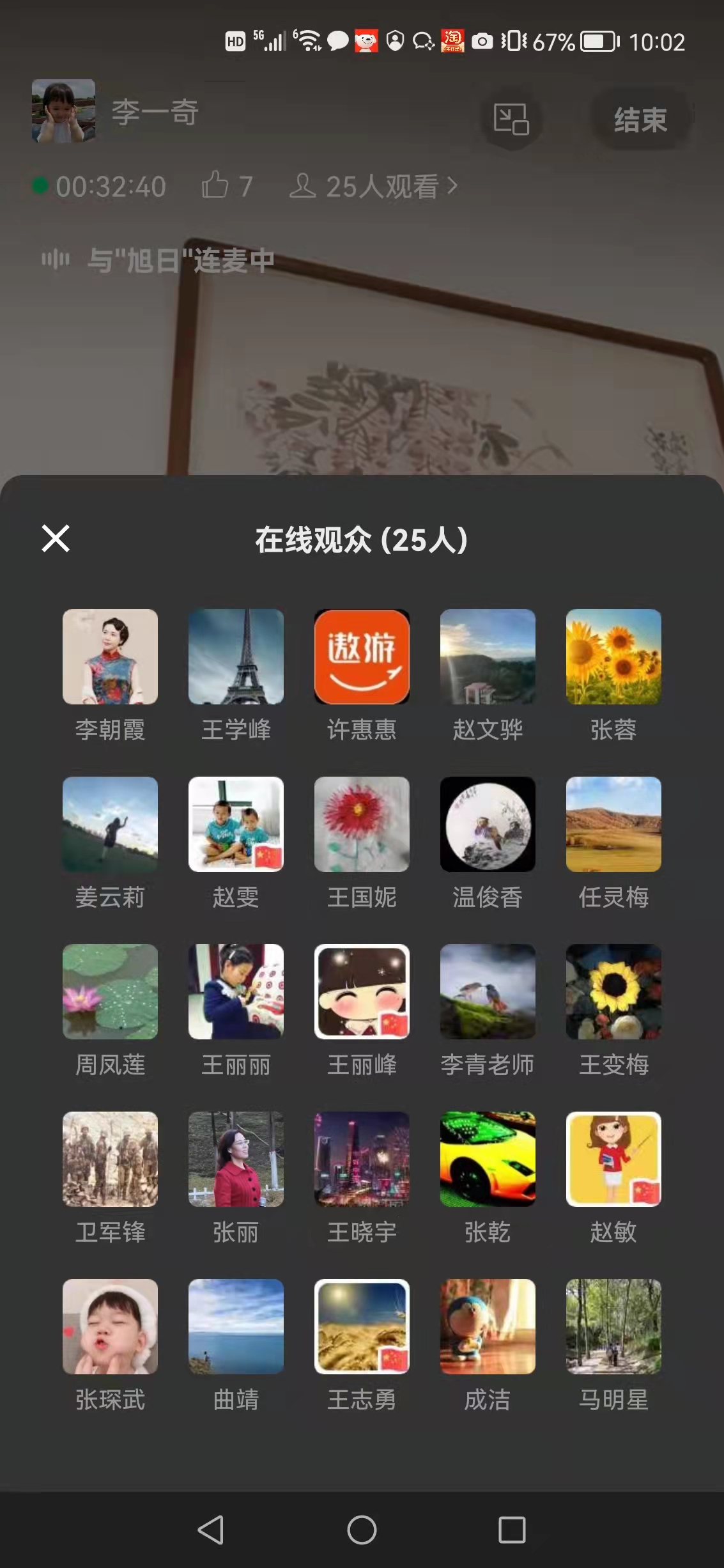The height and width of the screenshot is (1568, 724).
Task: Tap viewer 赵文骅
Action: (x=488, y=656)
